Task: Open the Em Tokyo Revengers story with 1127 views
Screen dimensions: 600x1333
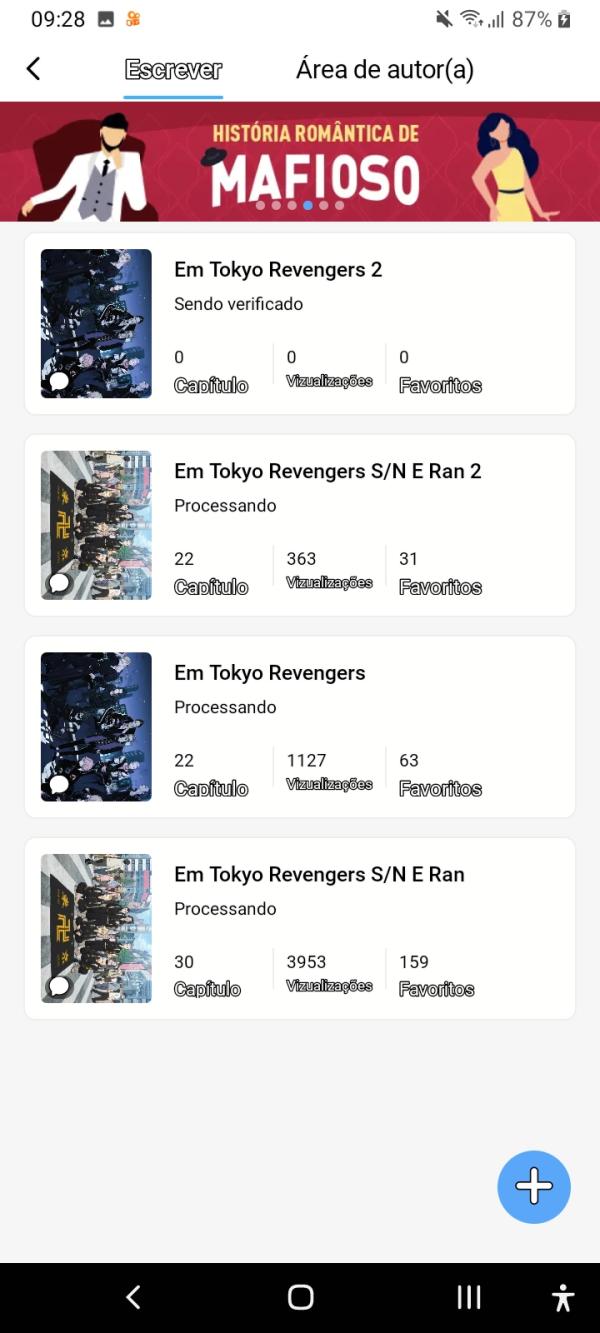Action: coord(300,726)
